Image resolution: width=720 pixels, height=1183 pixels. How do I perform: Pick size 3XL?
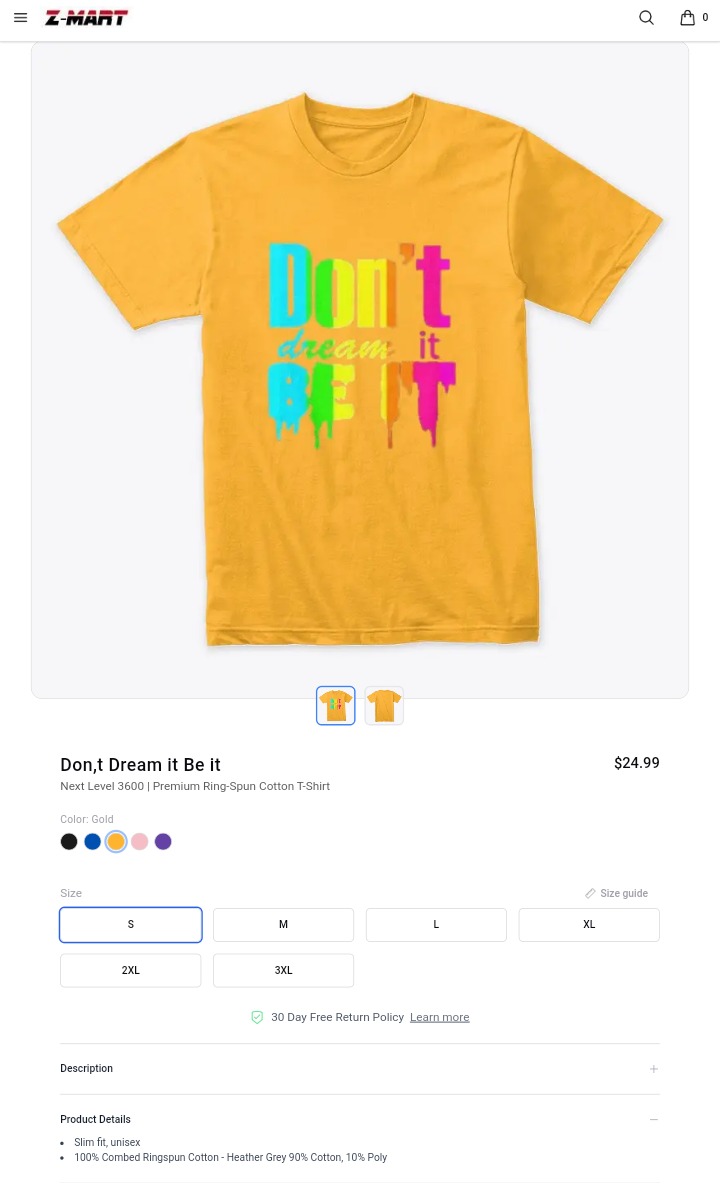click(x=283, y=971)
